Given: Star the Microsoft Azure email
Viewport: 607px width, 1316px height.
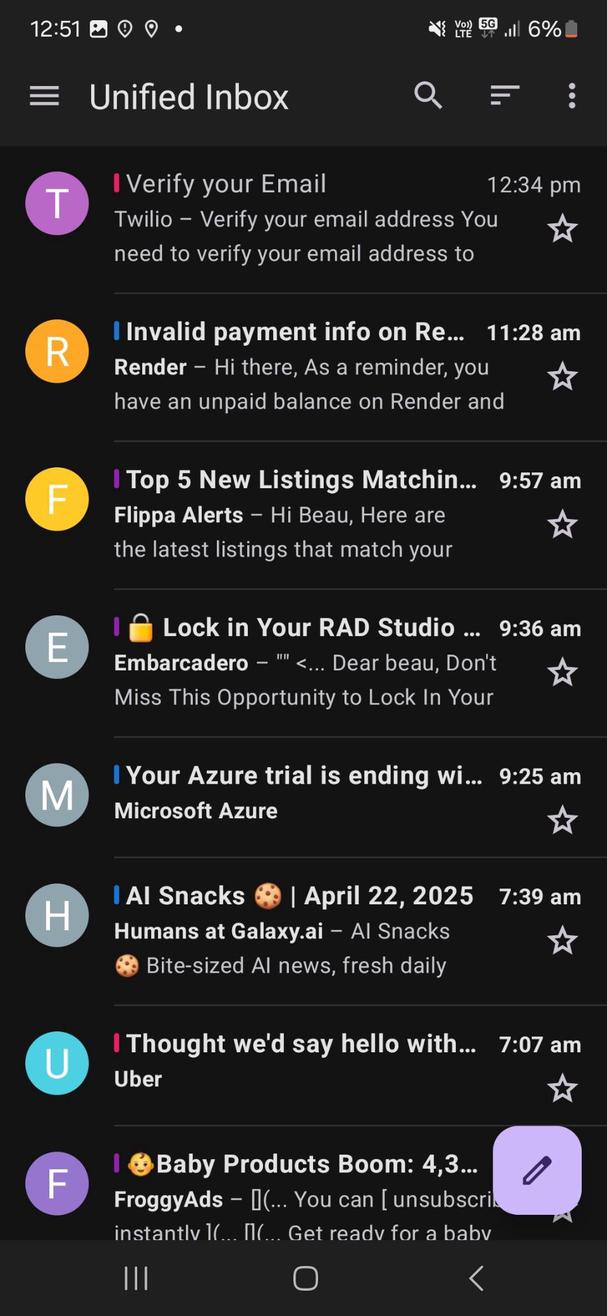Looking at the screenshot, I should tap(562, 821).
